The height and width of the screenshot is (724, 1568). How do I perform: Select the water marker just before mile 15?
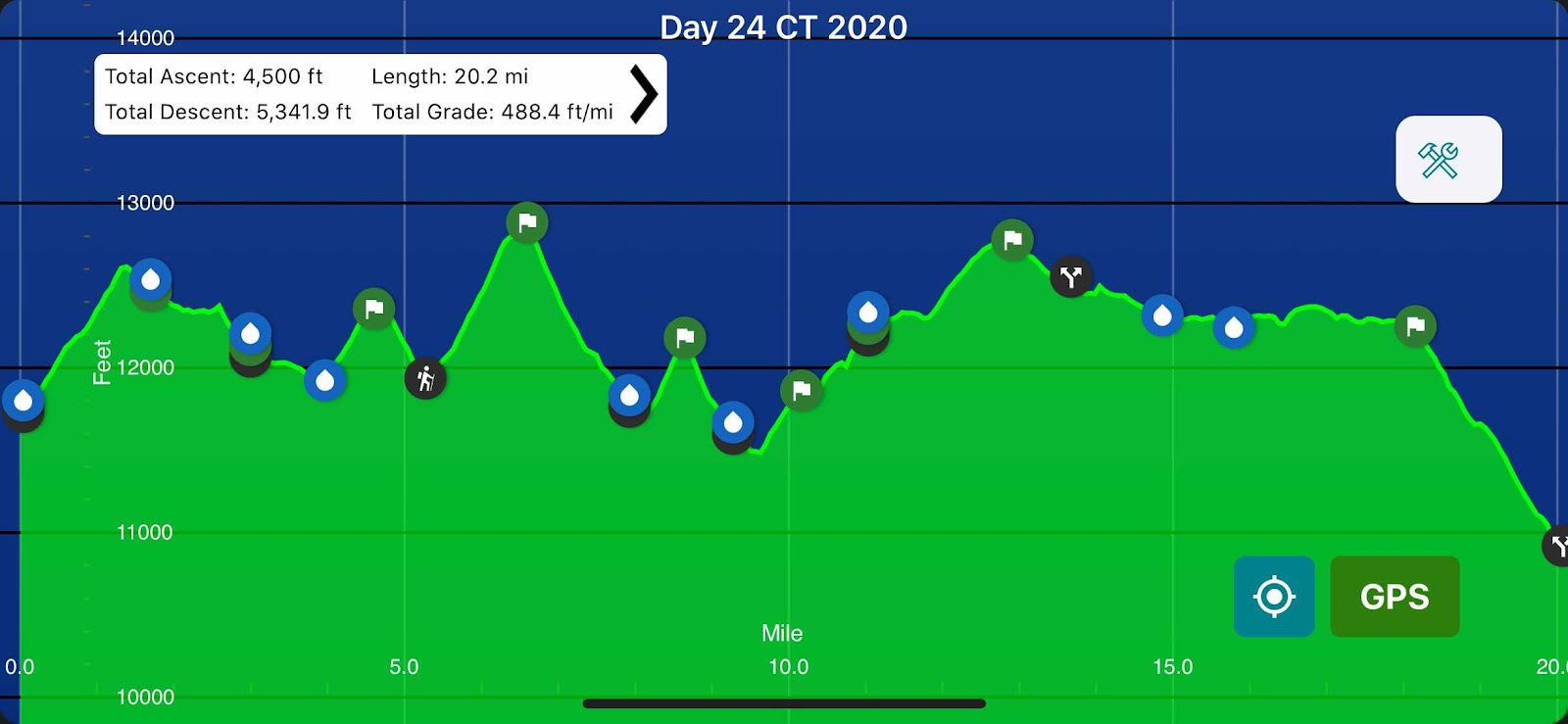point(1162,315)
